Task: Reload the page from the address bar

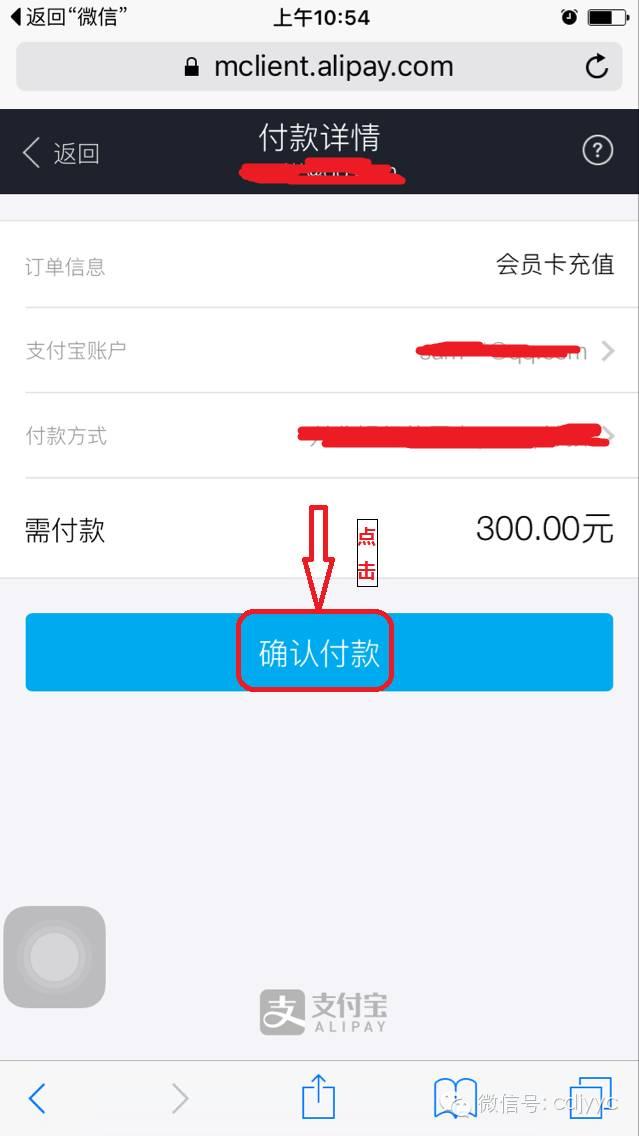Action: click(596, 67)
